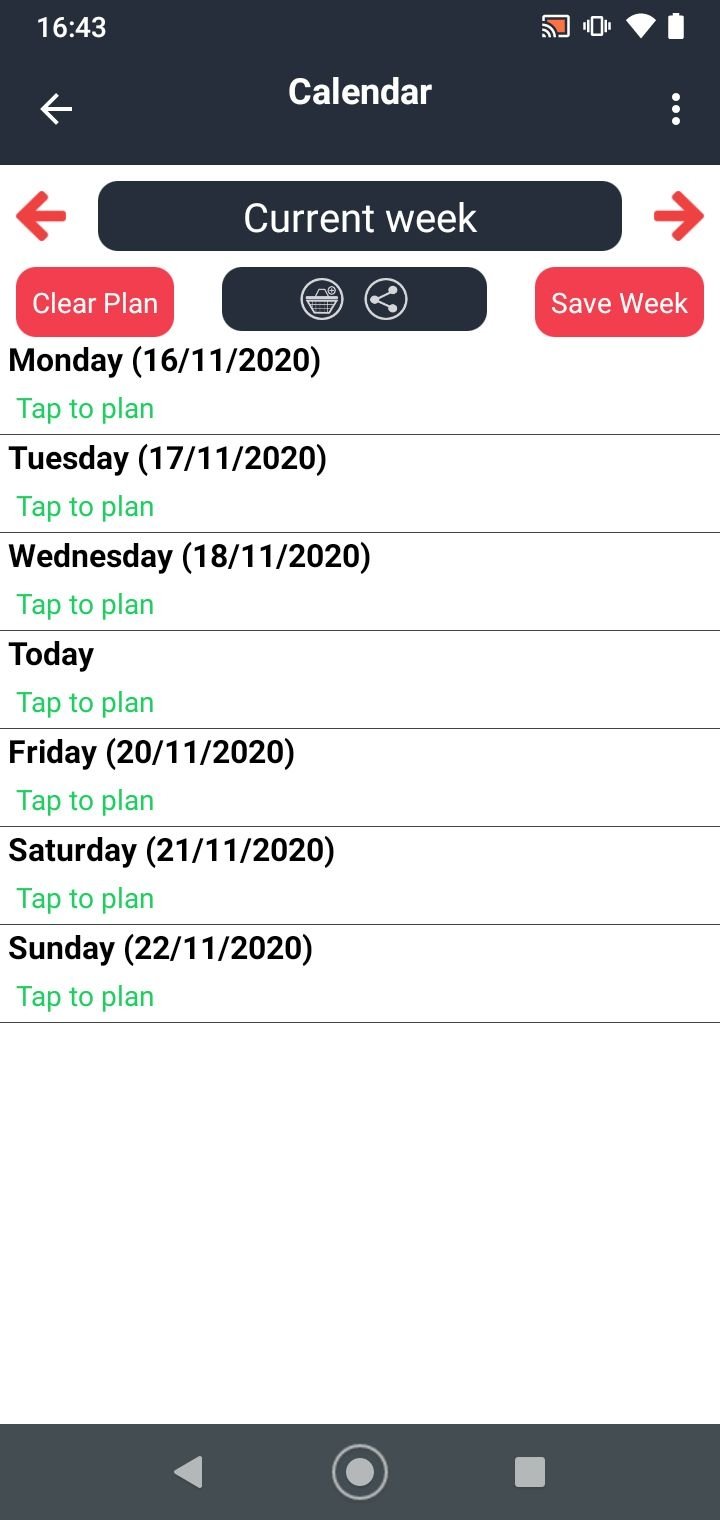The image size is (720, 1520).
Task: Plan a meal for Saturday 21/11/2020
Action: pyautogui.click(x=85, y=898)
